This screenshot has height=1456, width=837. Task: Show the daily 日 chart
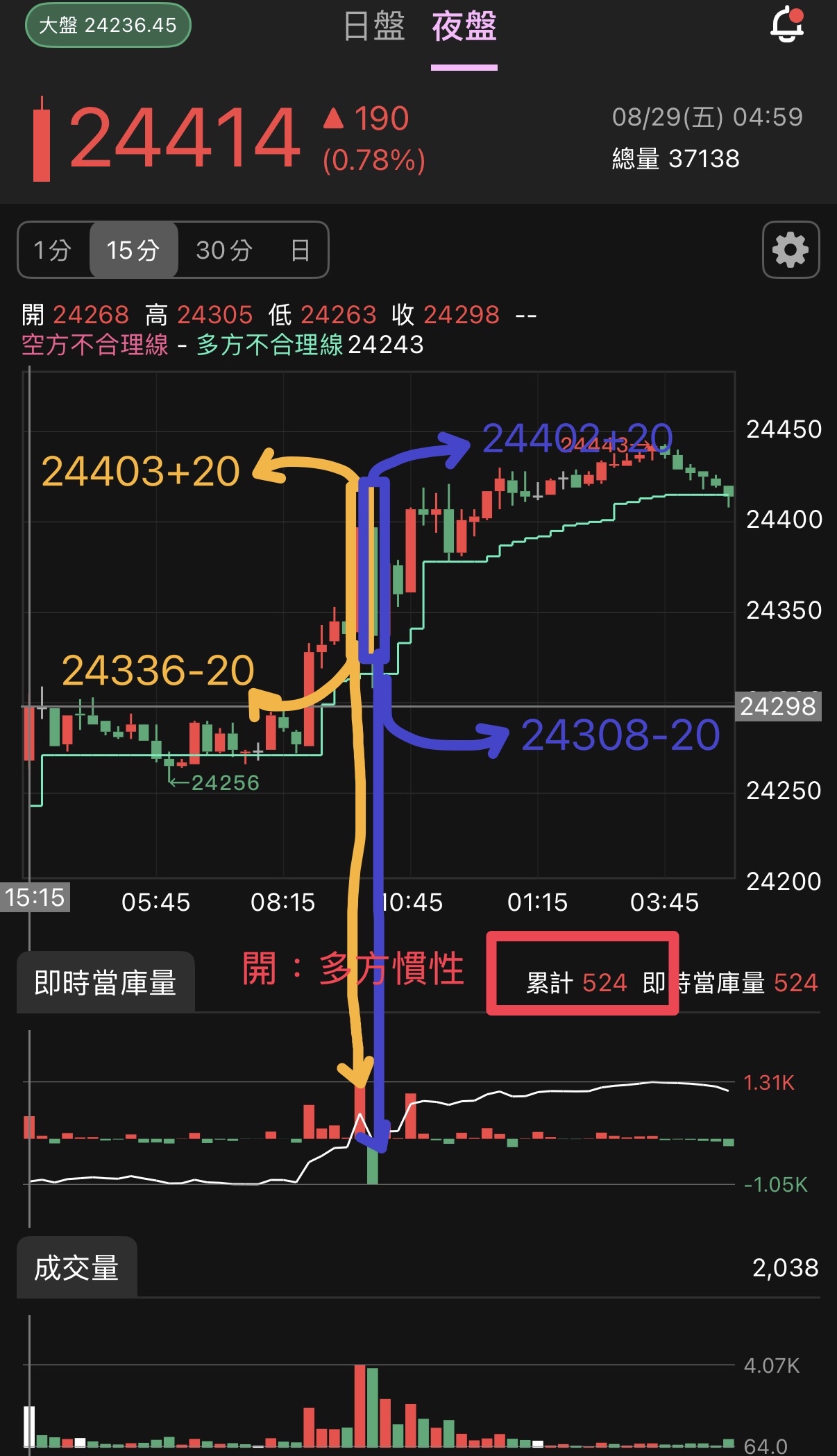coord(300,250)
